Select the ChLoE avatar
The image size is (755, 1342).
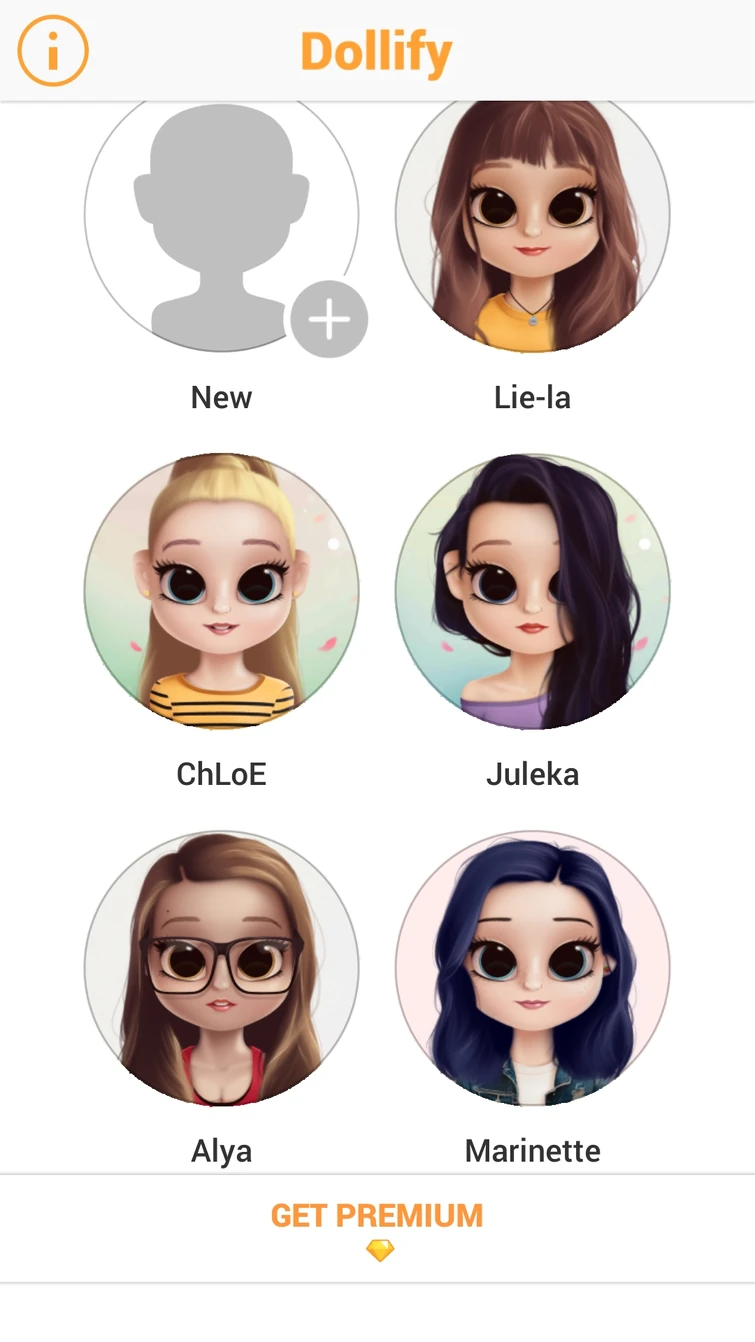221,592
